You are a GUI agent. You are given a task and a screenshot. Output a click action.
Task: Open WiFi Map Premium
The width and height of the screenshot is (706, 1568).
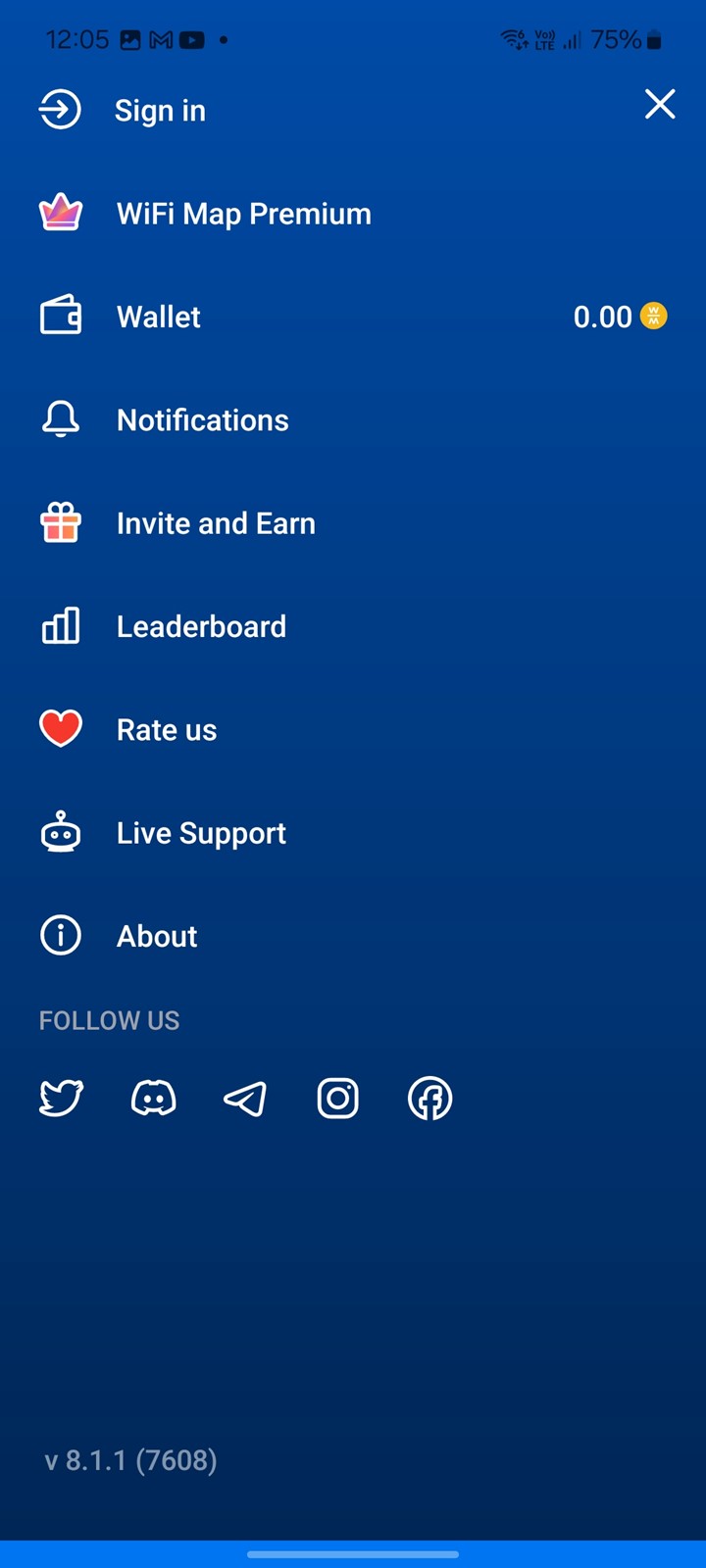click(243, 214)
